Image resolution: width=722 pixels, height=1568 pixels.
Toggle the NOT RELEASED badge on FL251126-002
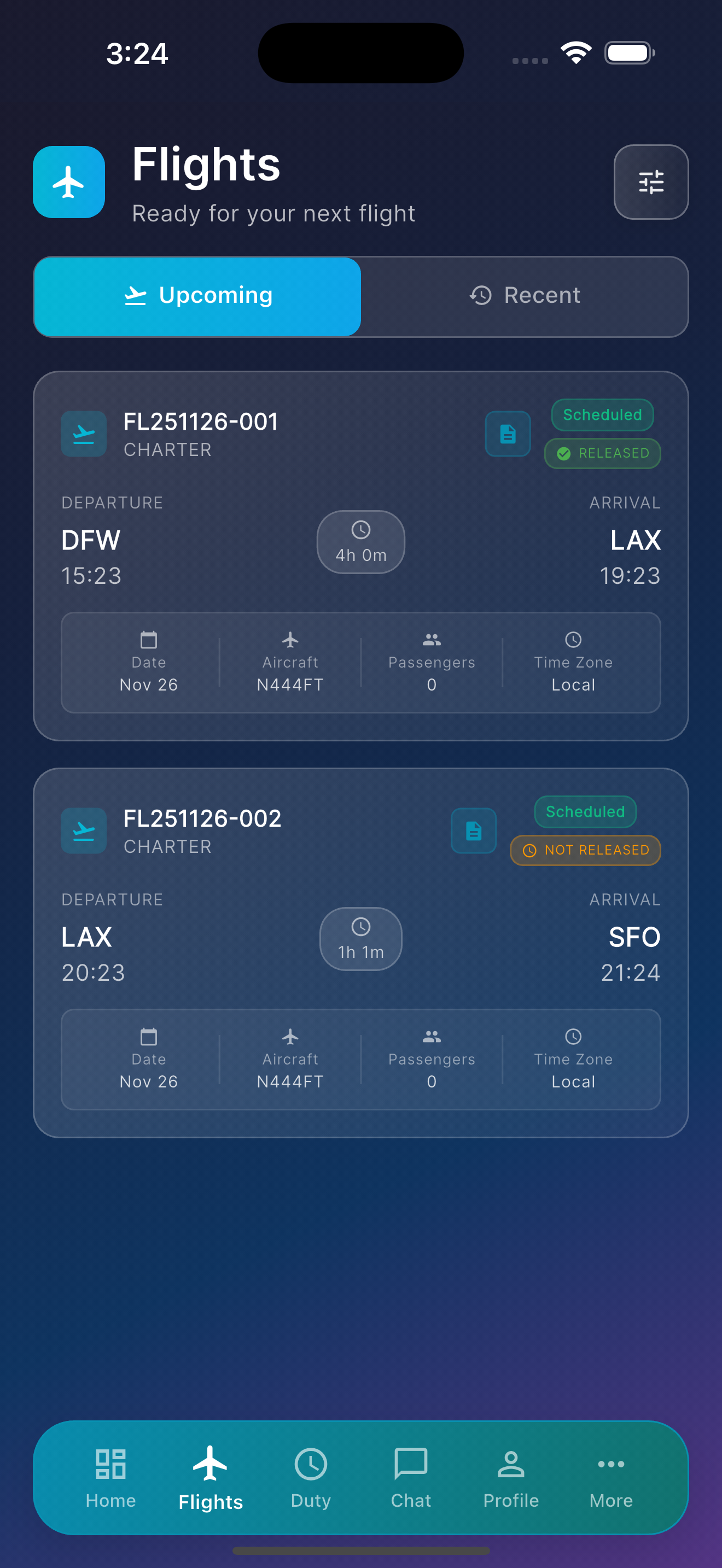click(x=584, y=850)
